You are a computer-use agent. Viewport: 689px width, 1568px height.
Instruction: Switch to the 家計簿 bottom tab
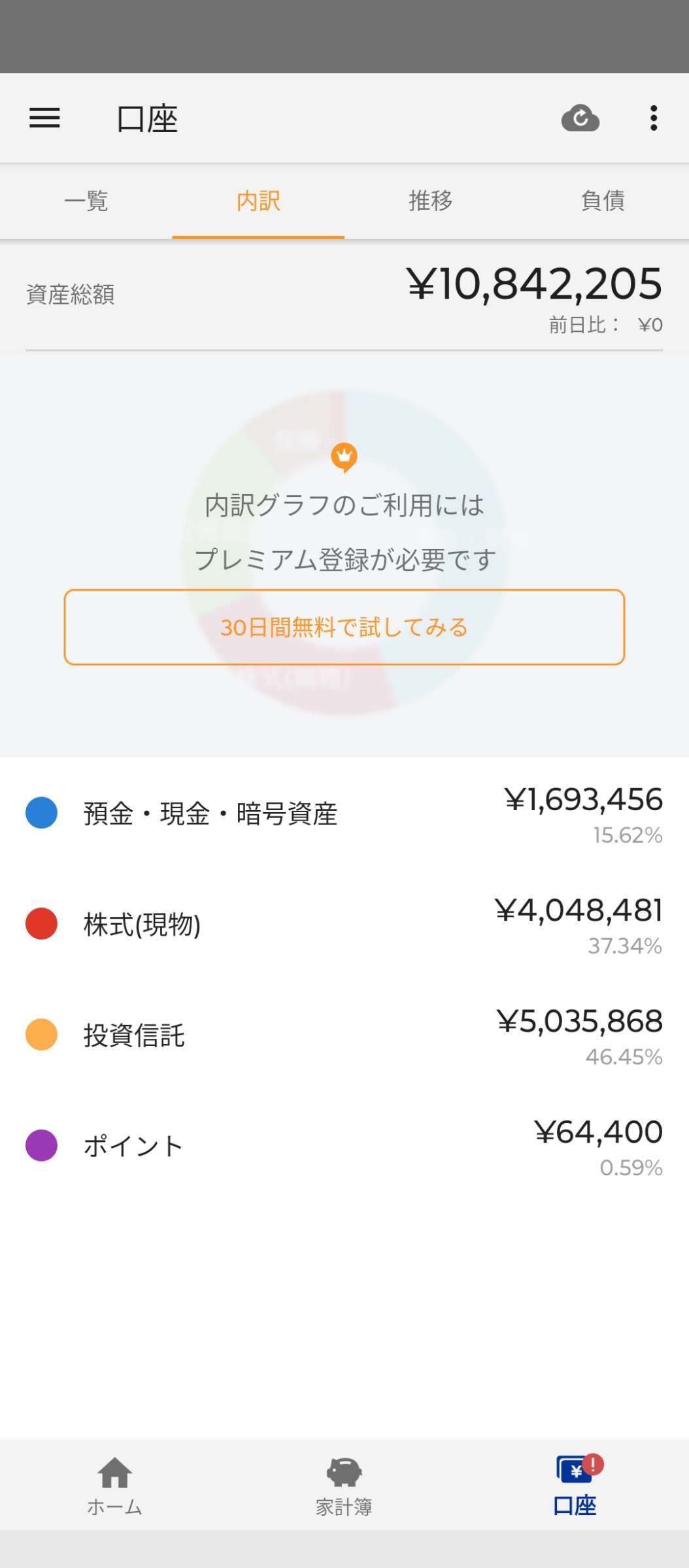click(344, 1486)
